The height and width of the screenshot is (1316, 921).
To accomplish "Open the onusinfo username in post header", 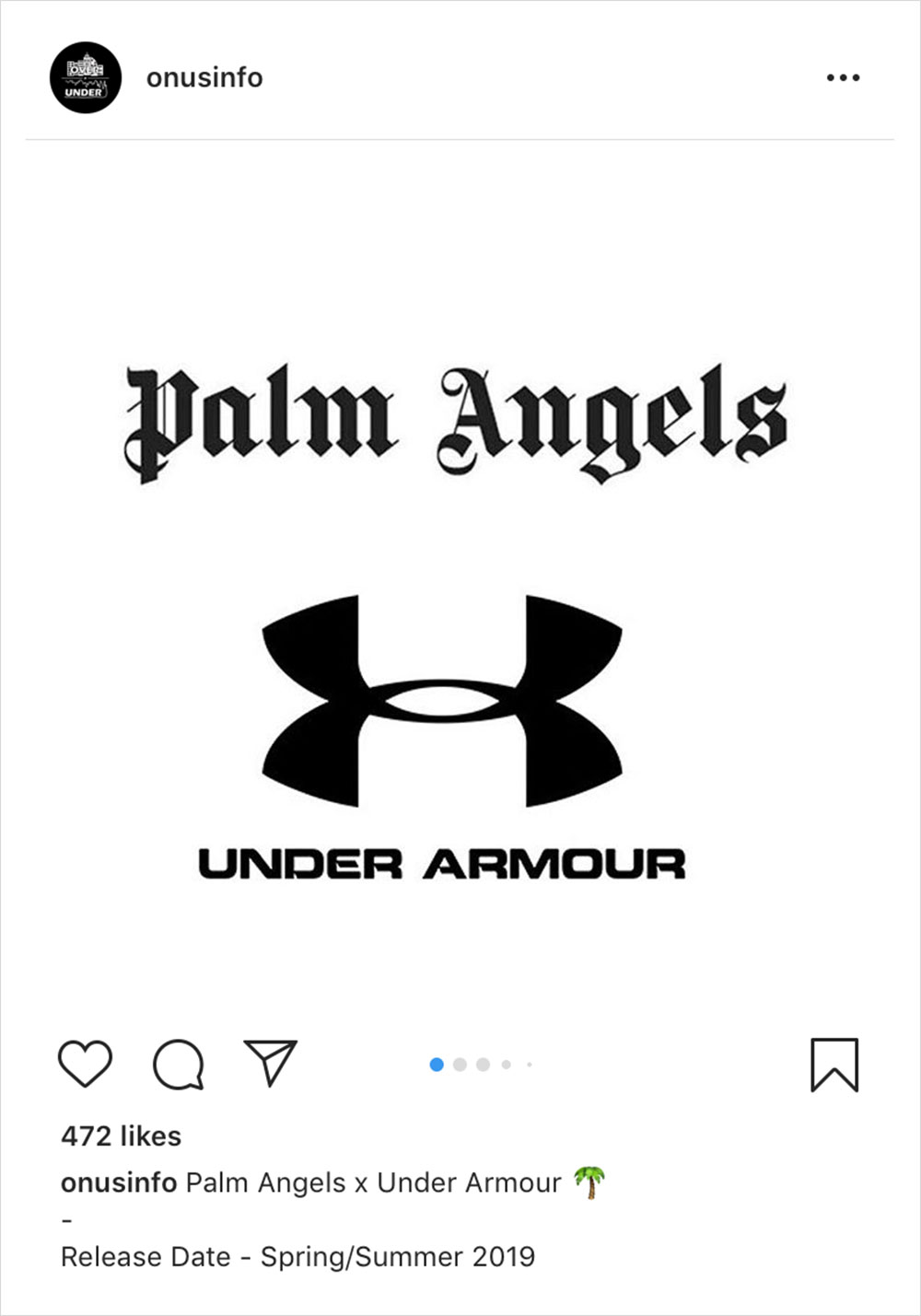I will (x=204, y=78).
